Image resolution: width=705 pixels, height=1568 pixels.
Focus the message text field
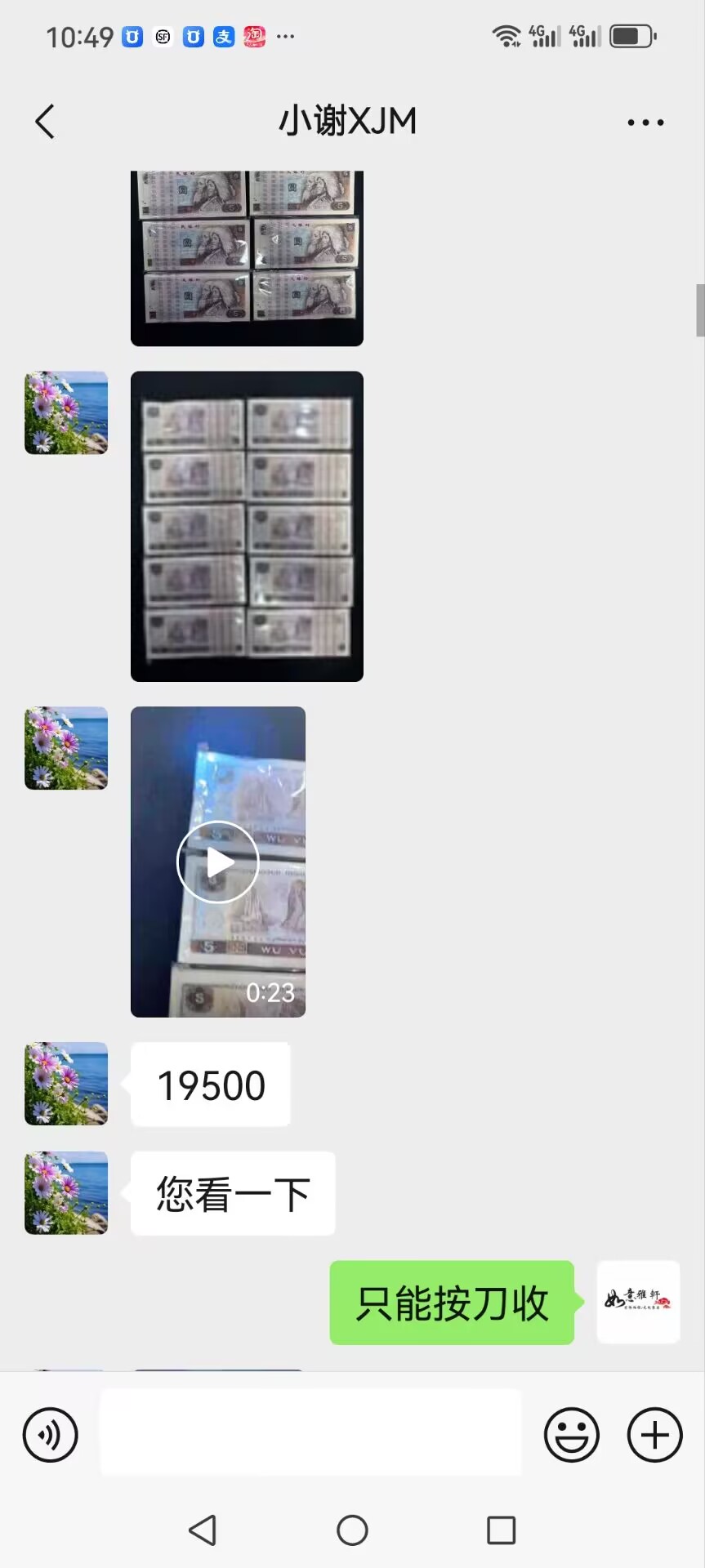point(310,1432)
